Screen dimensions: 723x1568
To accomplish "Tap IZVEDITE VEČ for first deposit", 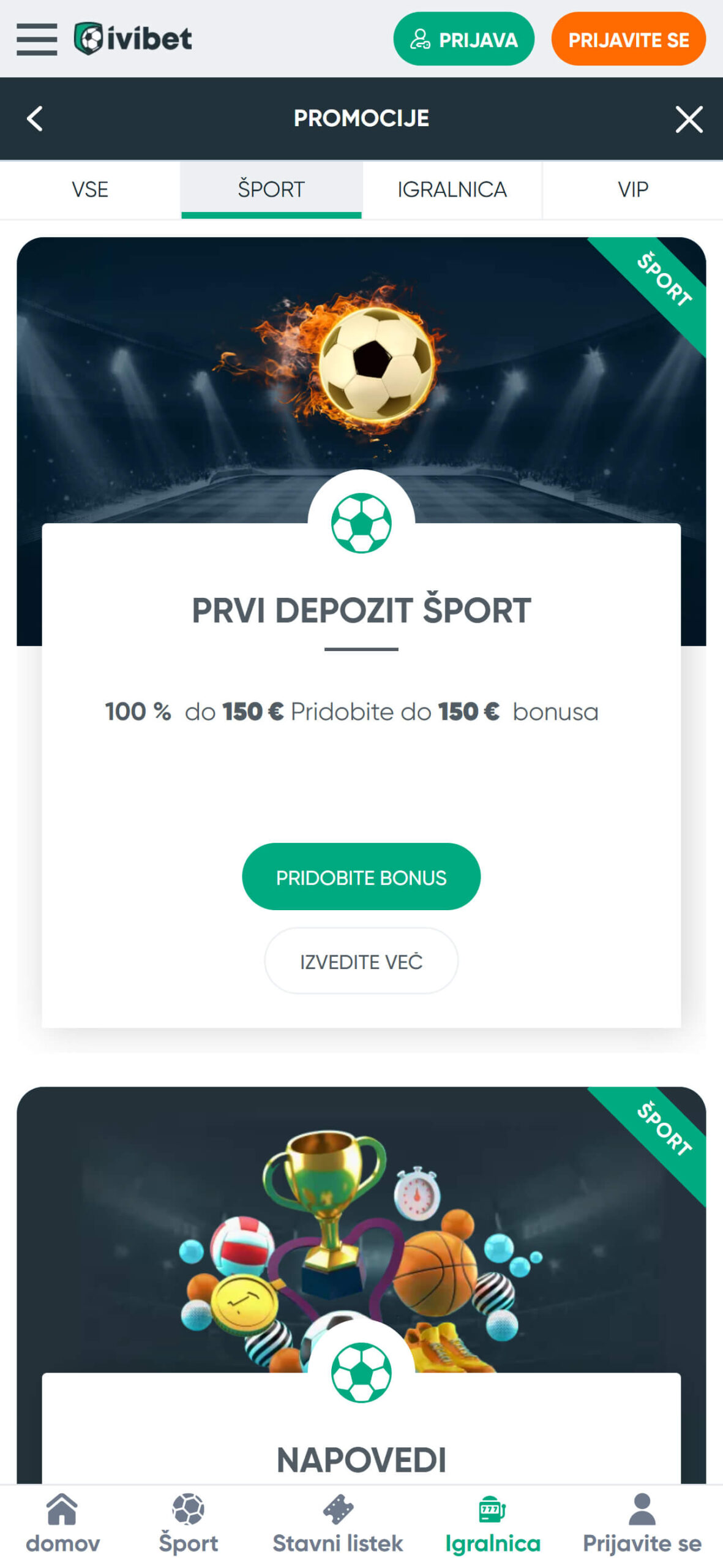I will (x=361, y=961).
